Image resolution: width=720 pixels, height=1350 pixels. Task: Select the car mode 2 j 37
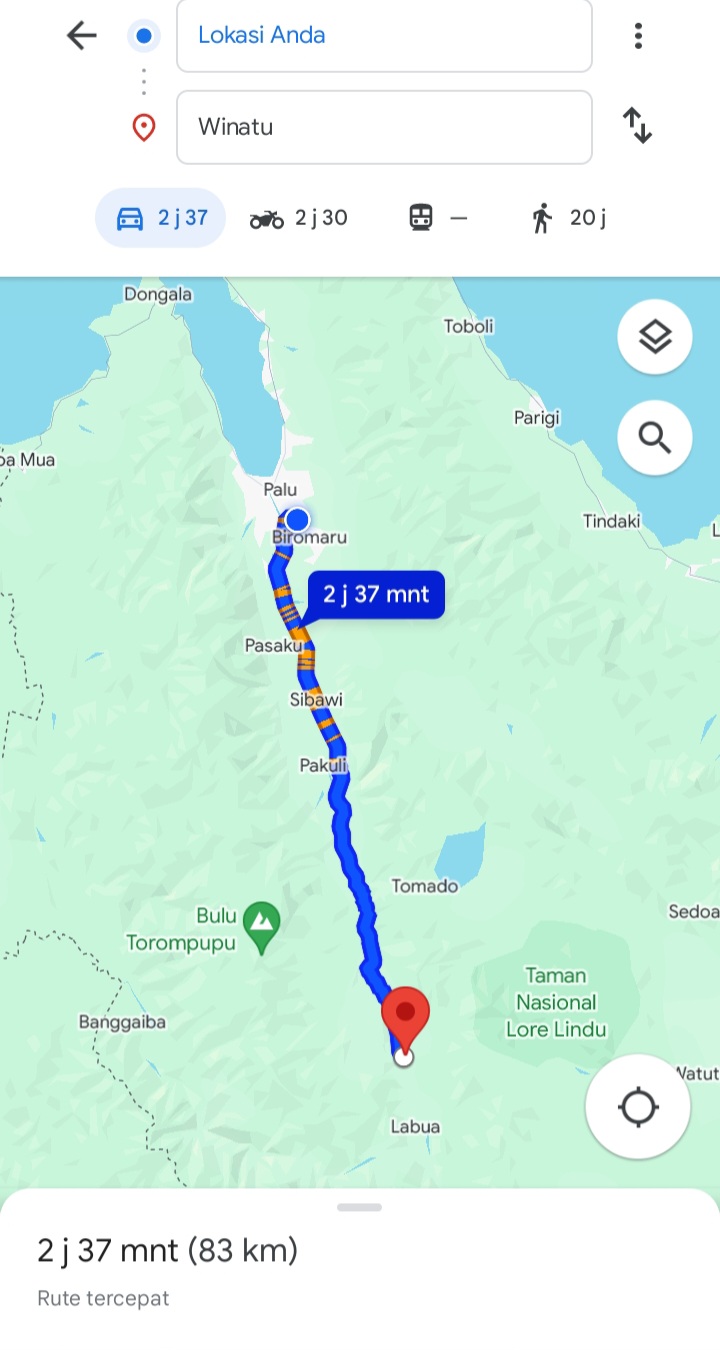(x=161, y=218)
